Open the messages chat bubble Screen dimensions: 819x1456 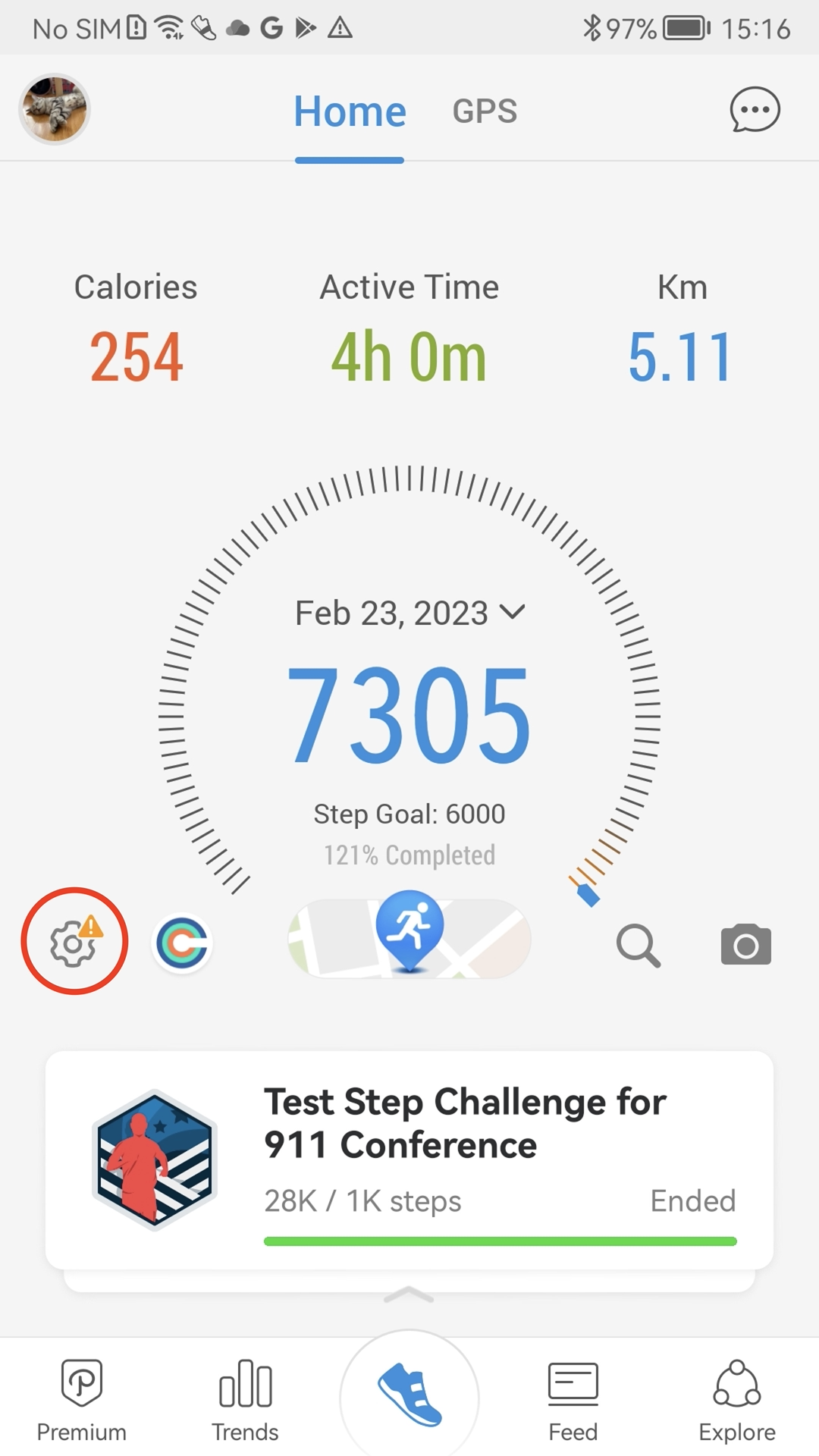[755, 110]
